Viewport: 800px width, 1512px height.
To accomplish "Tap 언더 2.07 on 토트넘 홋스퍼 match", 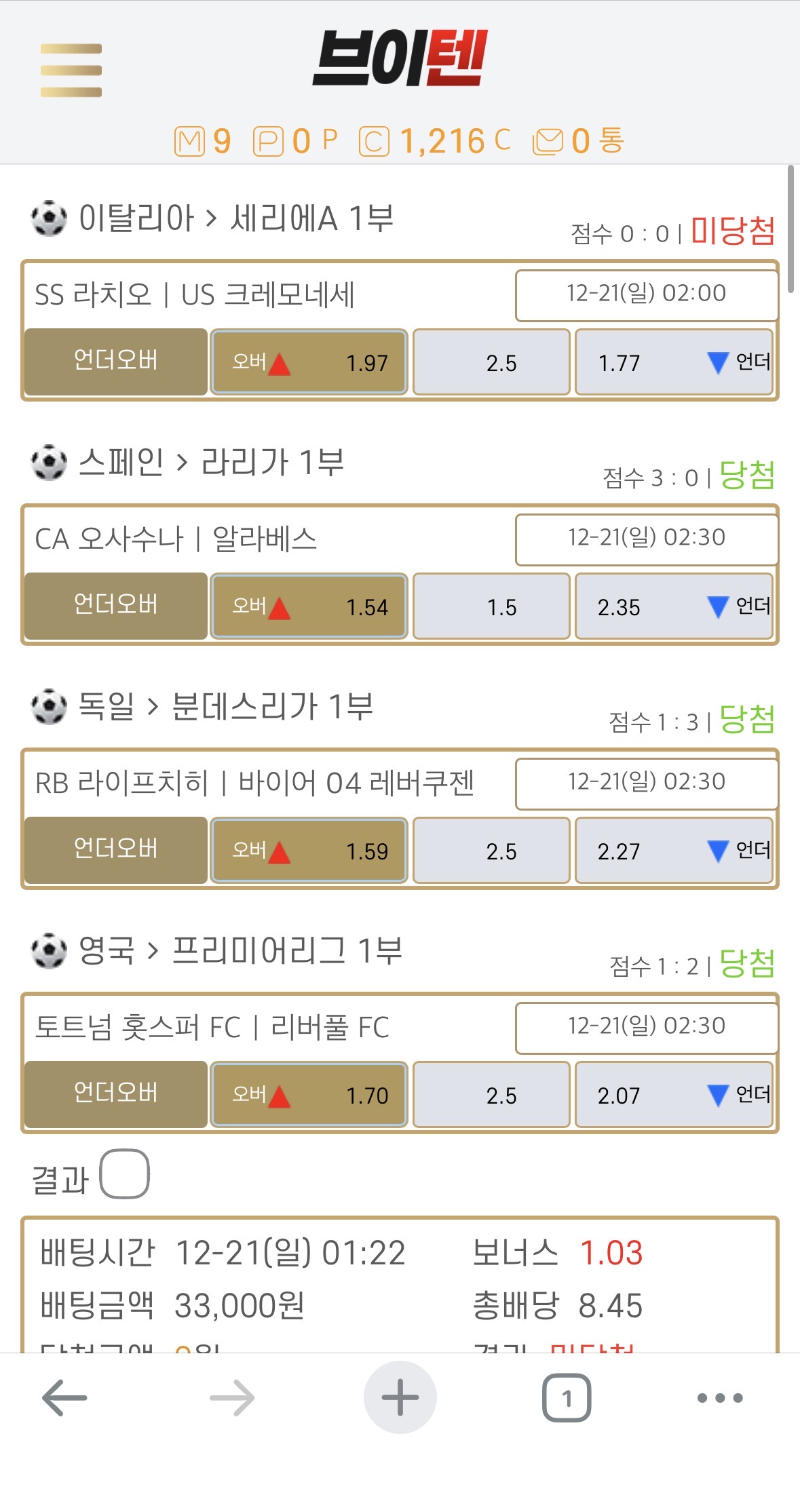I will 674,1095.
